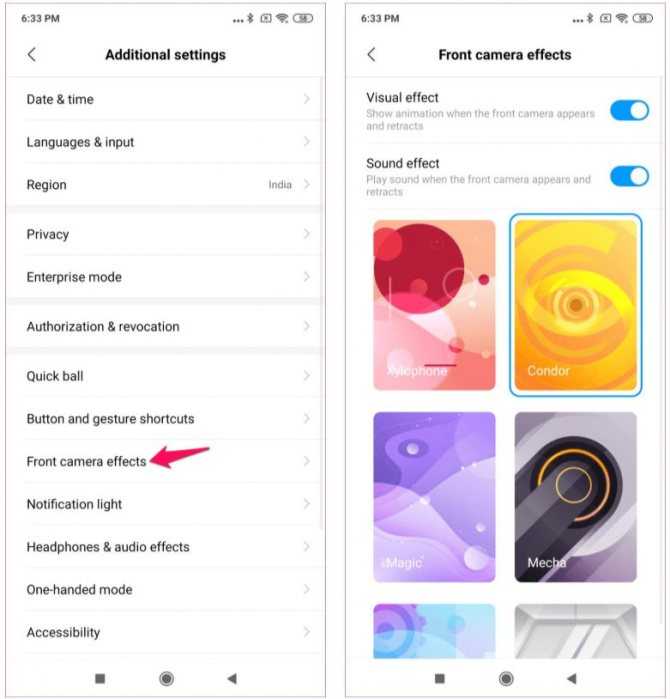
Task: Open the Region setting
Action: tap(166, 185)
